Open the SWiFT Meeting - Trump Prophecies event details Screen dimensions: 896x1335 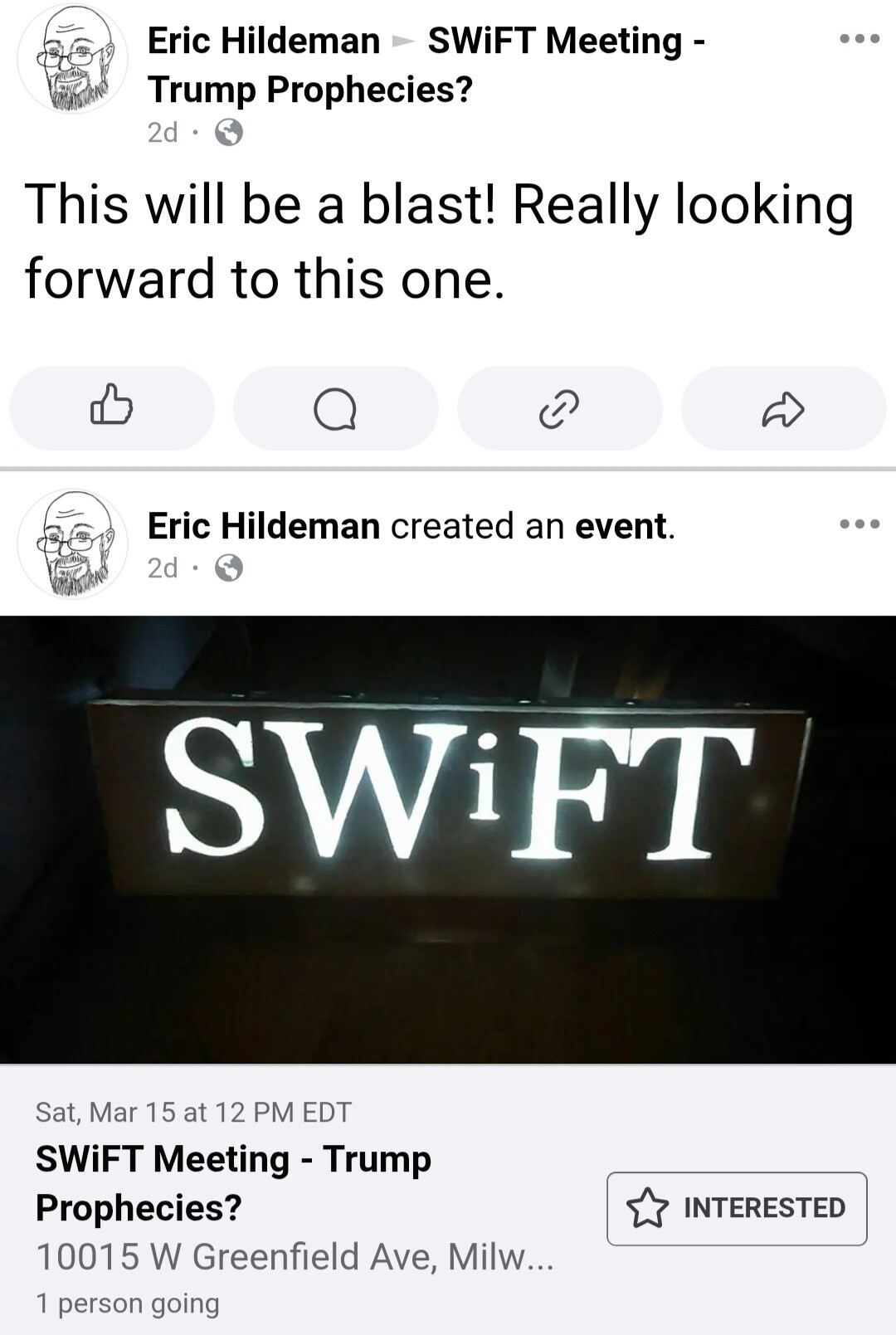[x=233, y=1182]
